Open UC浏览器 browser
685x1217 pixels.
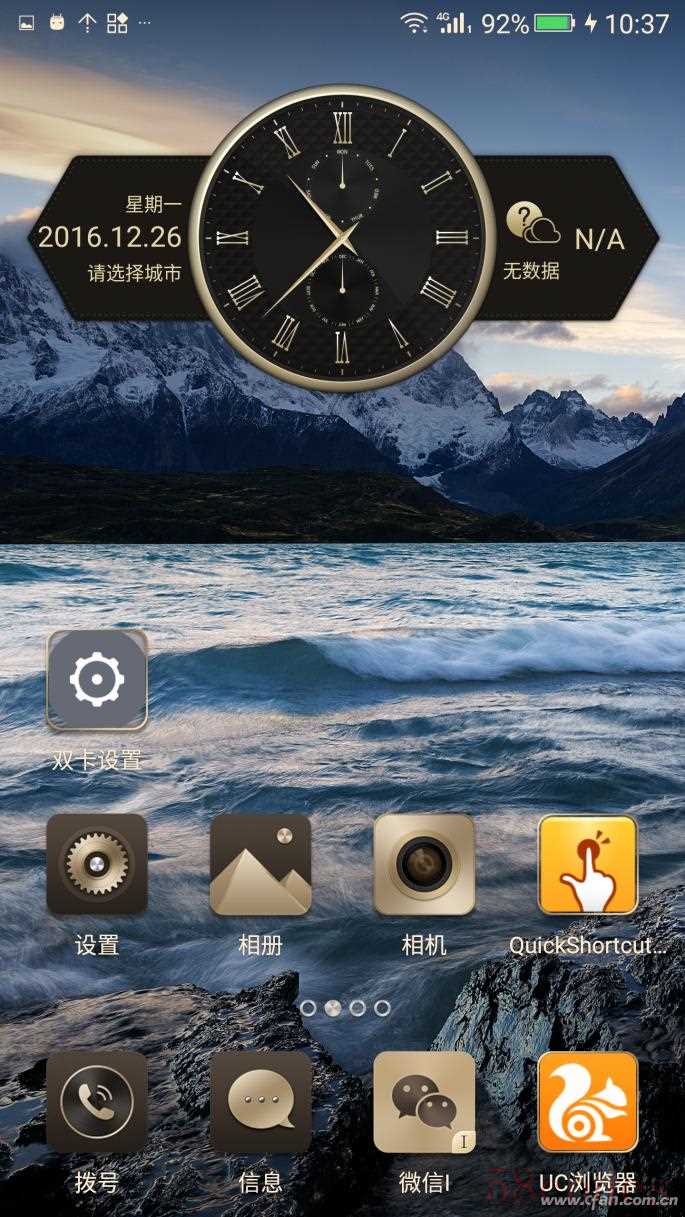click(x=587, y=1102)
